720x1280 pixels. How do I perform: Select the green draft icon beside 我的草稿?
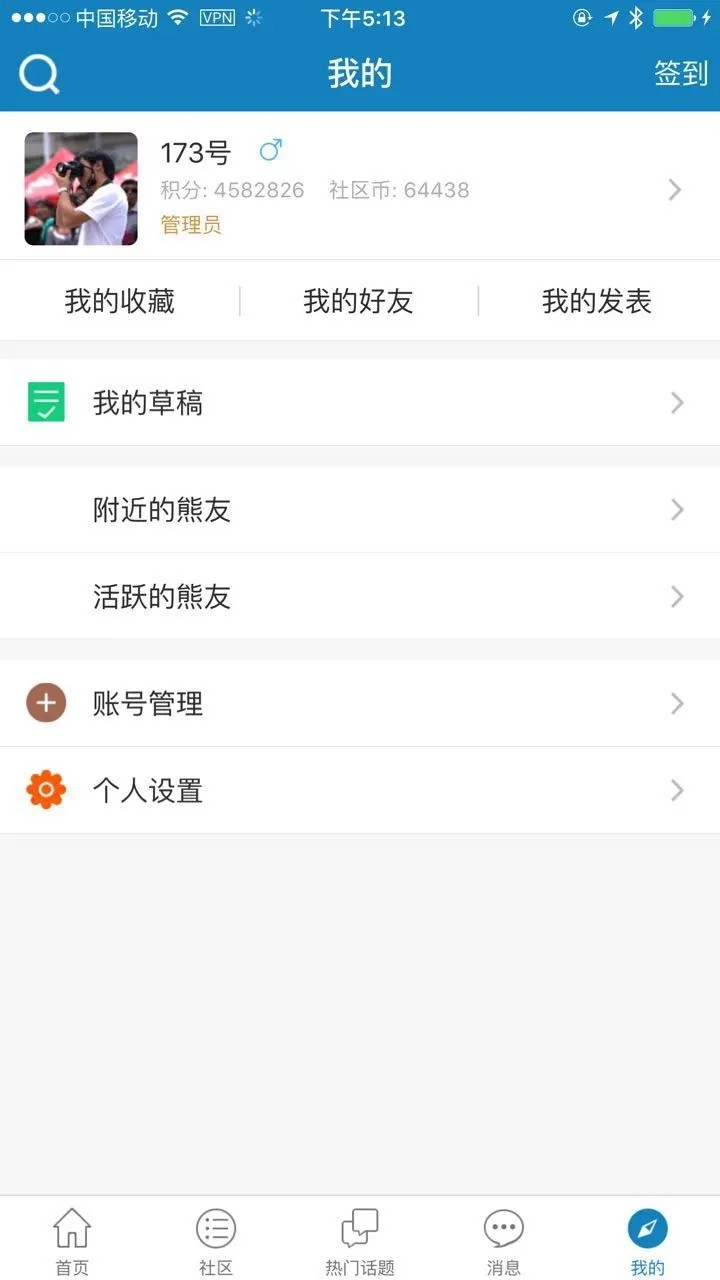(x=45, y=402)
